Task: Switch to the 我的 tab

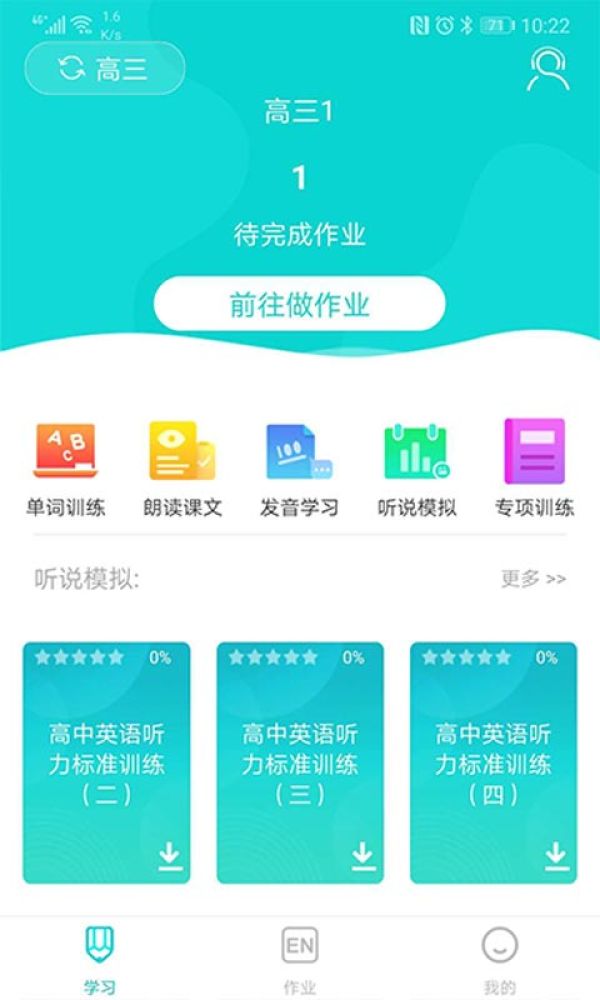Action: click(499, 958)
